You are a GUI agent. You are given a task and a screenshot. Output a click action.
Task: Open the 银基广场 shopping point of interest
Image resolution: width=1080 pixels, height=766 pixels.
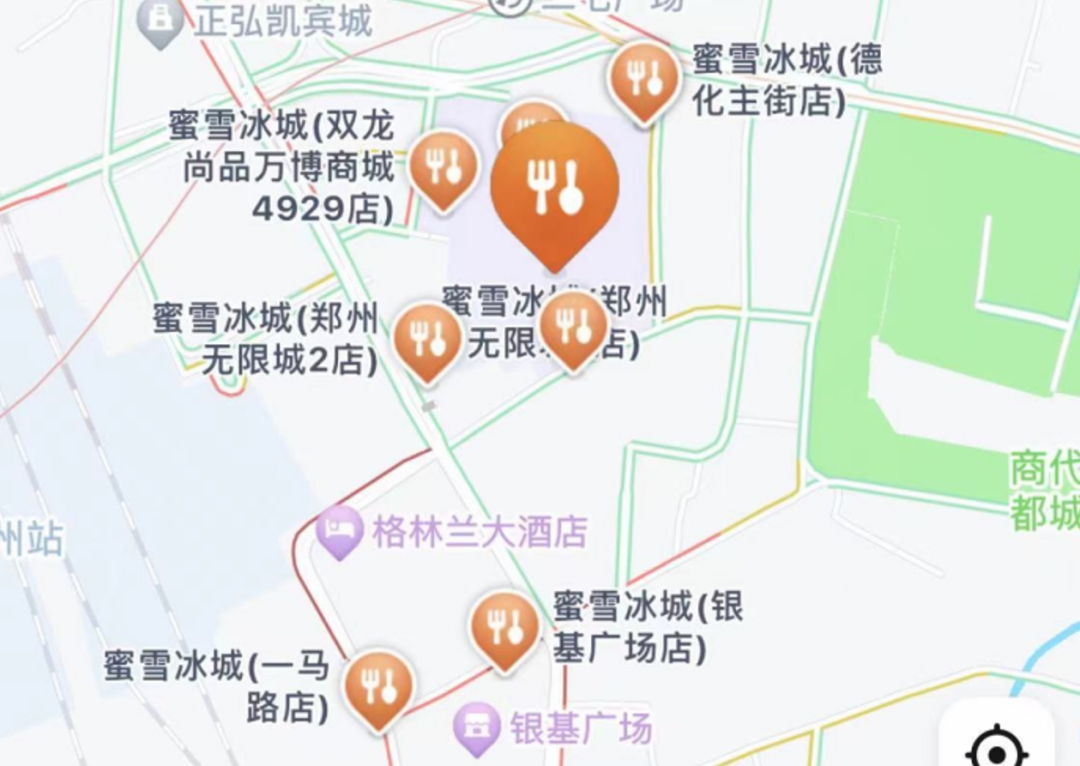(x=477, y=729)
